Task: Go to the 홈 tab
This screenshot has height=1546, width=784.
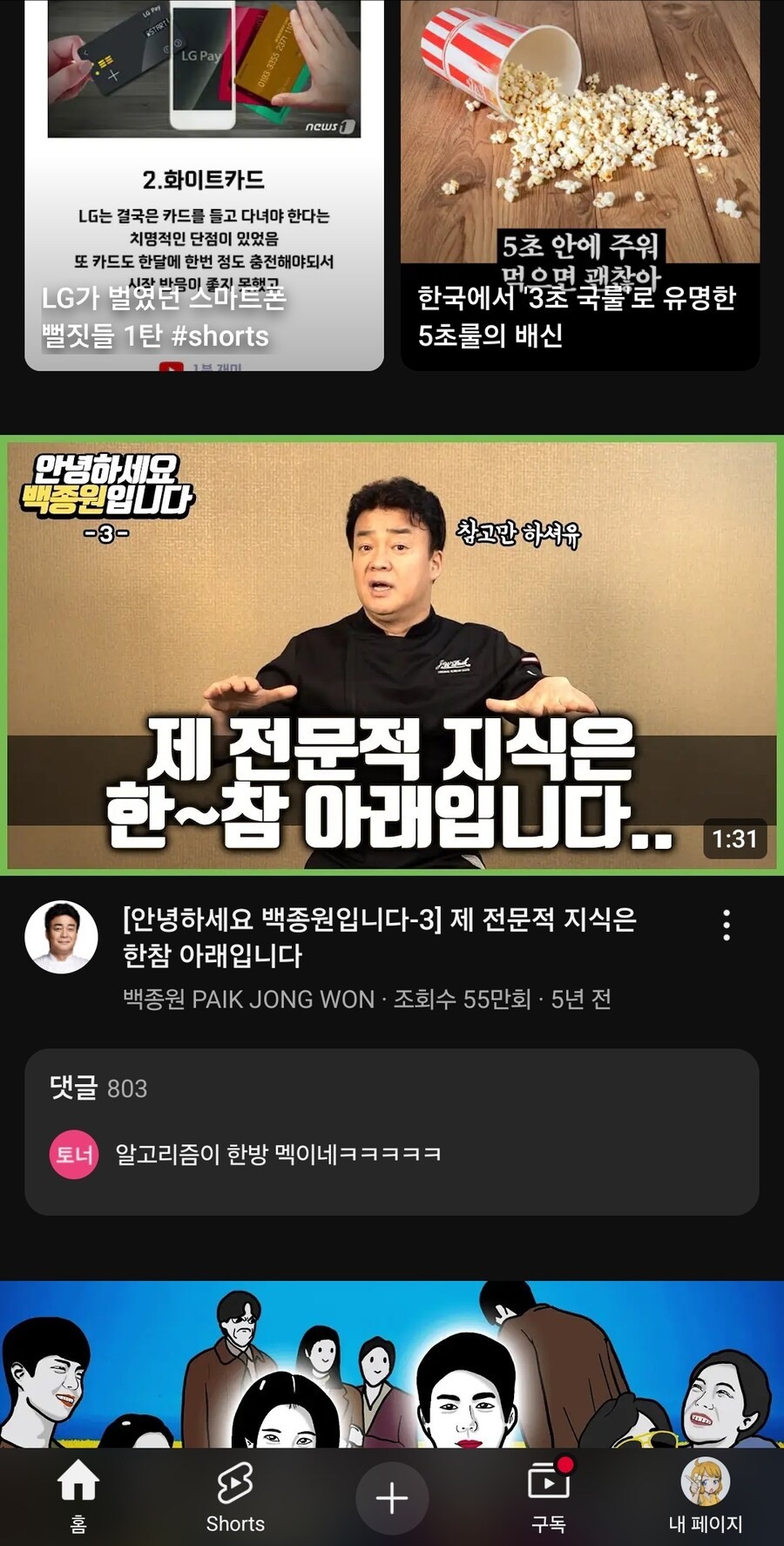Action: 78,1497
